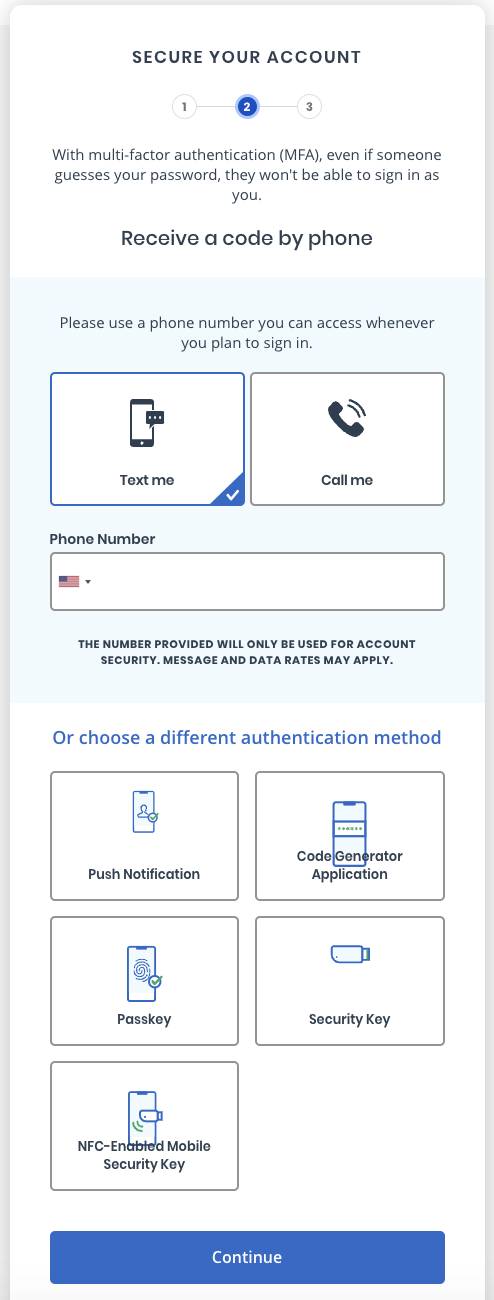Select the Text me option
This screenshot has width=494, height=1300.
click(x=147, y=439)
